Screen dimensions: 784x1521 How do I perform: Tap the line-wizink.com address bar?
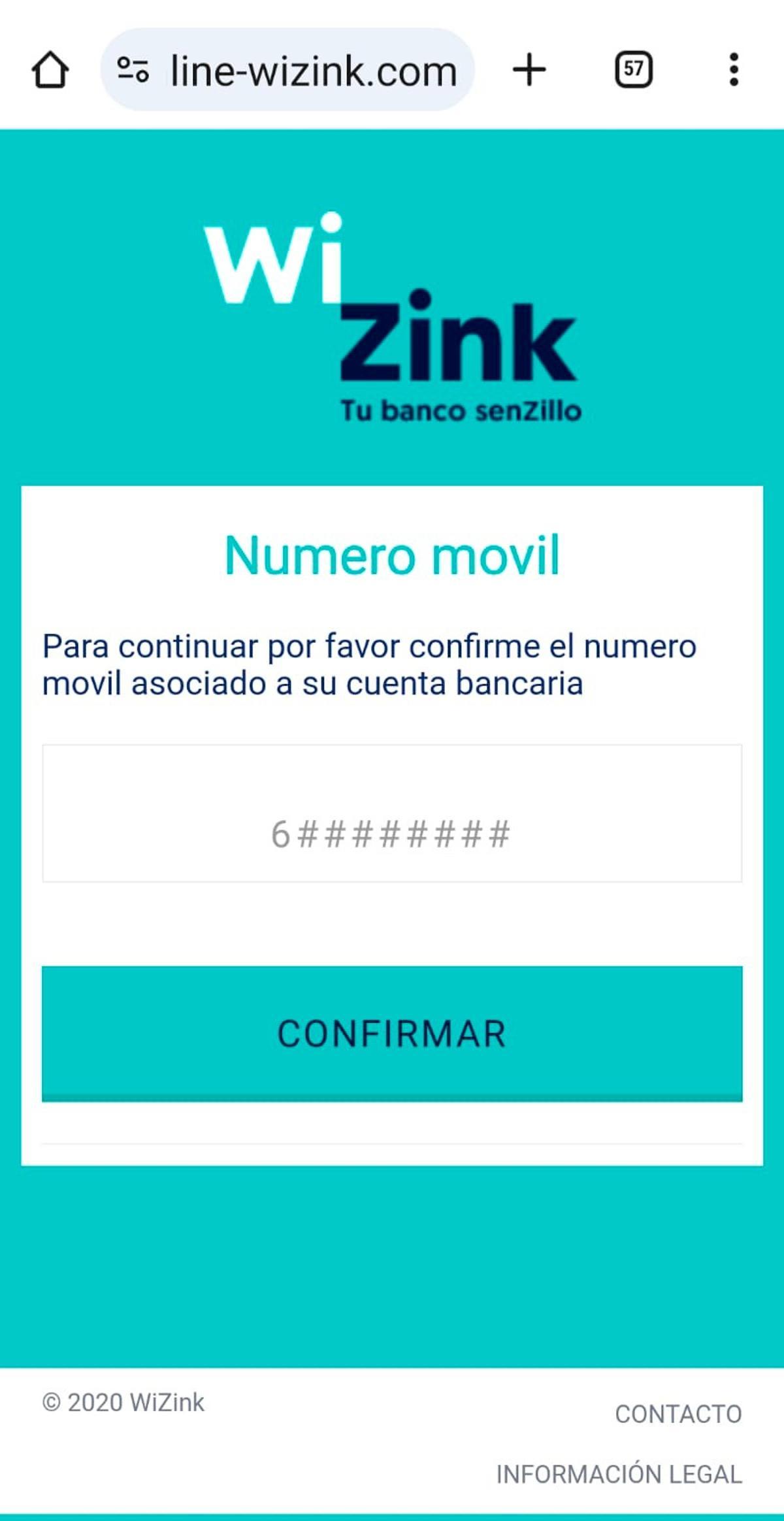pyautogui.click(x=312, y=70)
